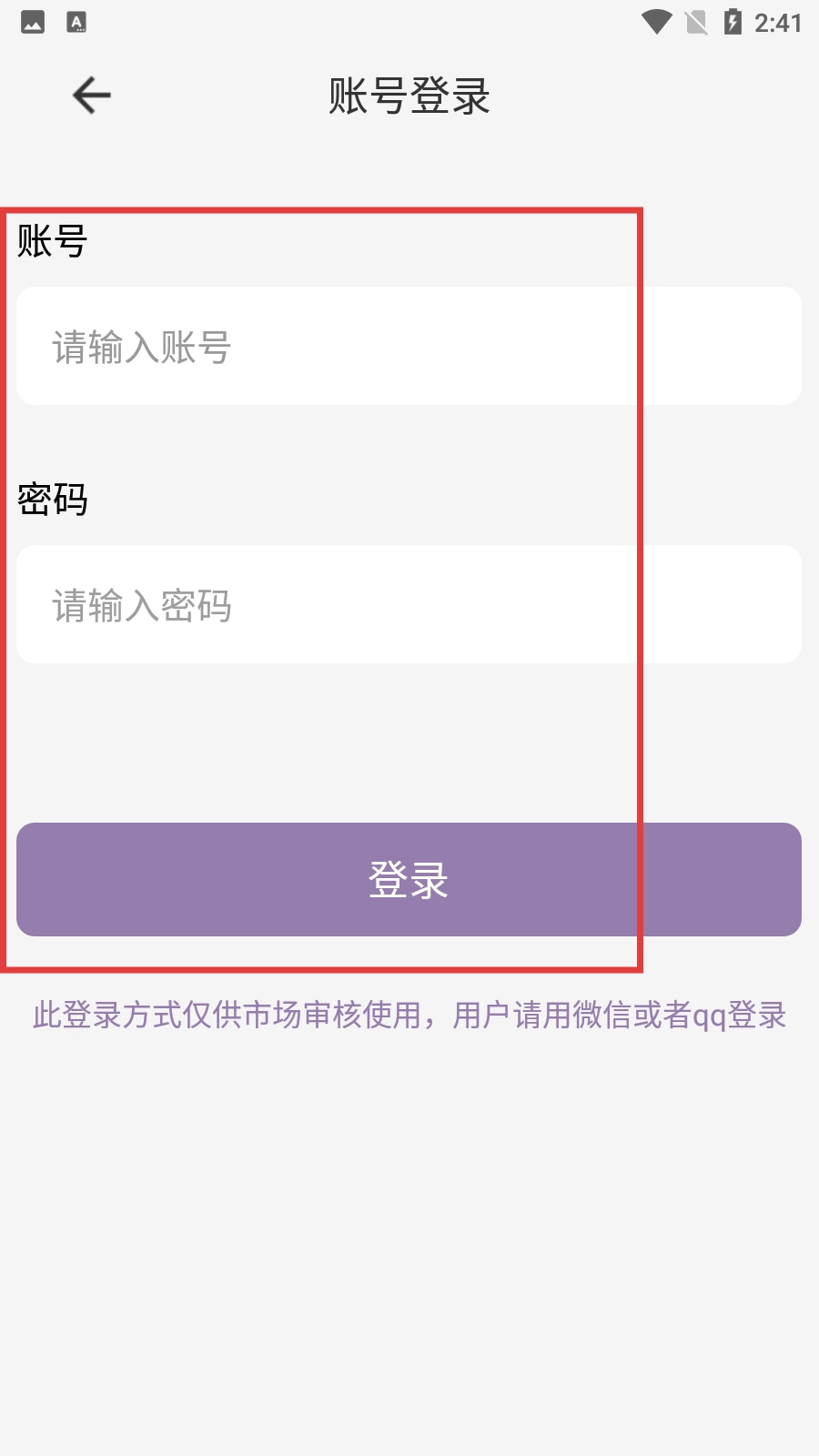The width and height of the screenshot is (819, 1456).
Task: Focus the password input field
Action: (x=409, y=605)
